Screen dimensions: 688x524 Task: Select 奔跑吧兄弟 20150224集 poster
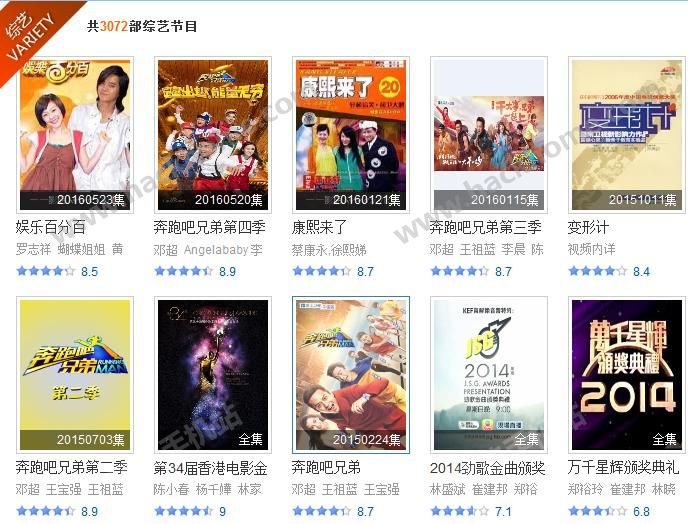351,375
